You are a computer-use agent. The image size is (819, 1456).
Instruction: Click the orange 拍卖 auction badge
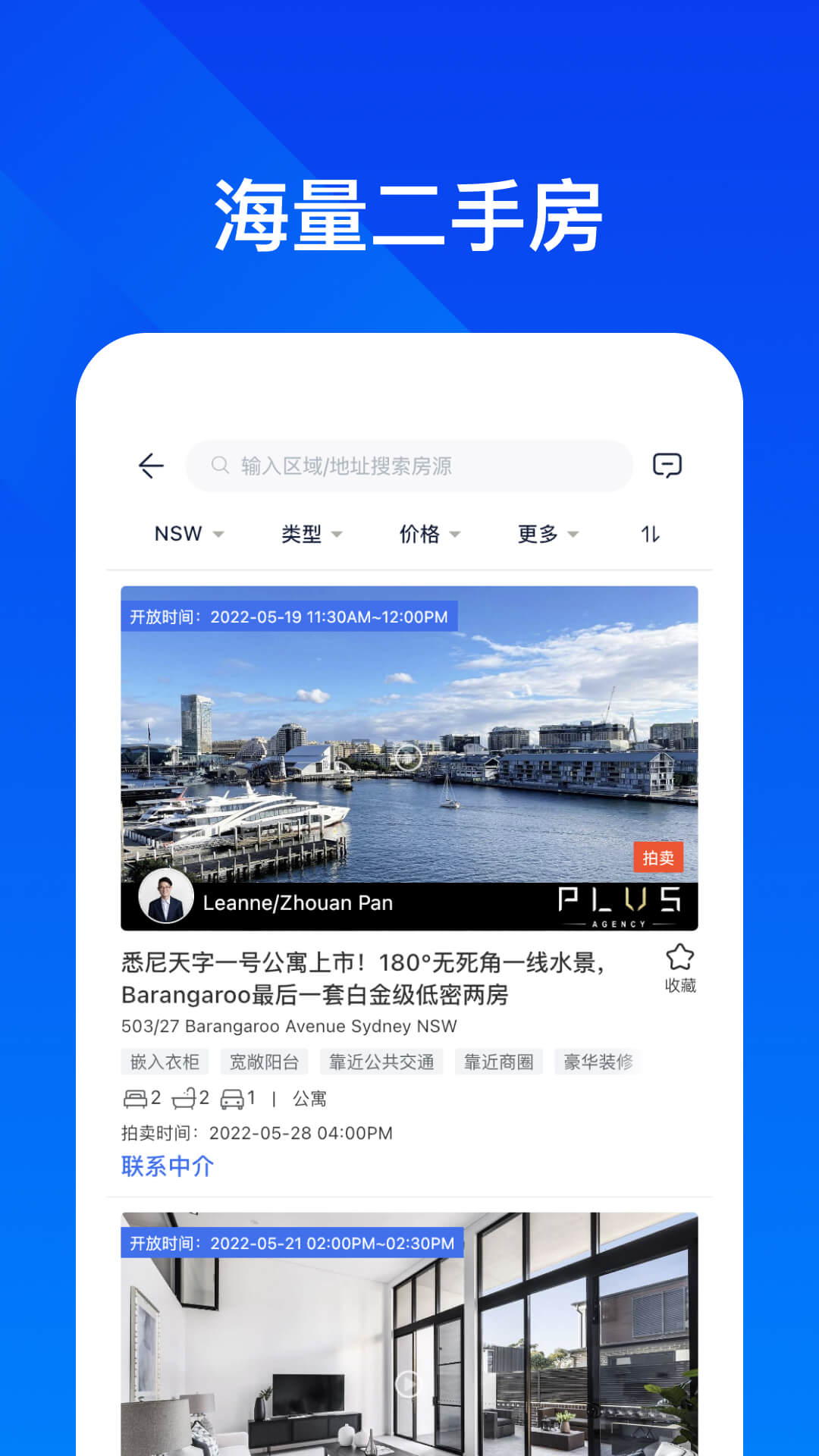(658, 858)
